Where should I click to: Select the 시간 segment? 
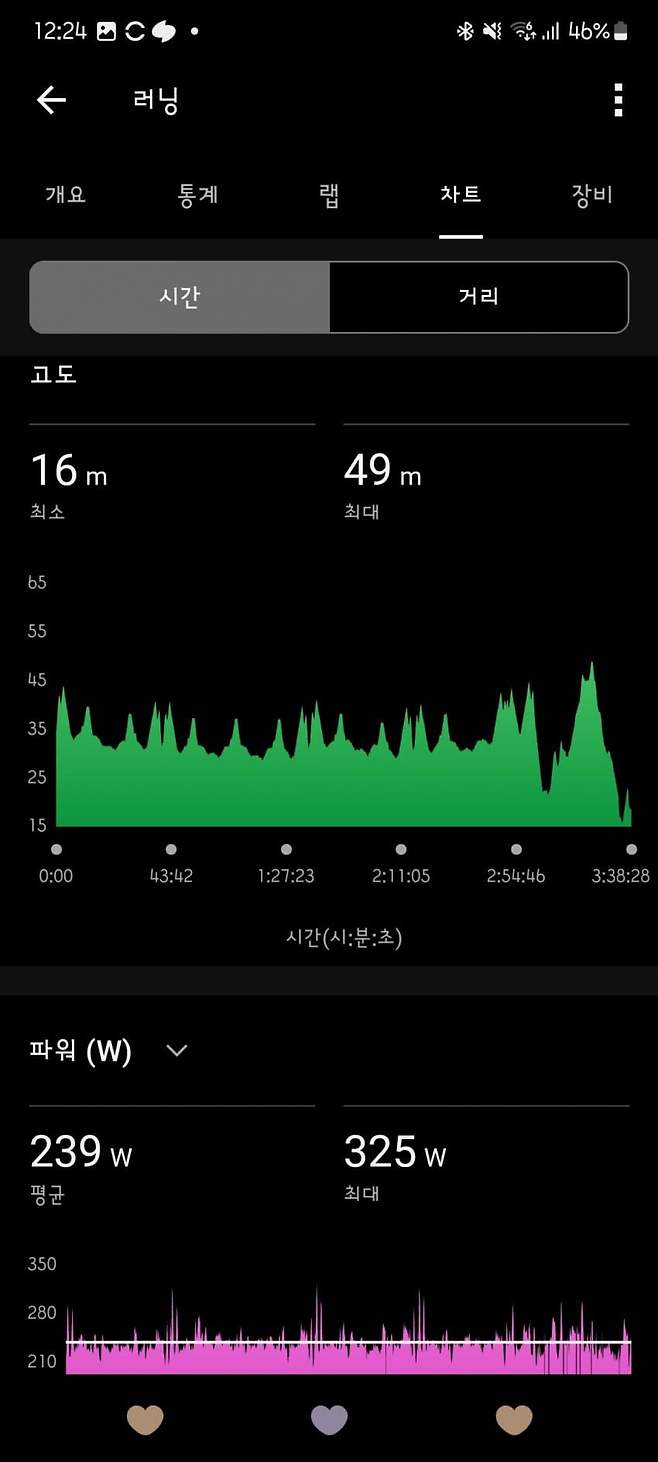[x=180, y=297]
